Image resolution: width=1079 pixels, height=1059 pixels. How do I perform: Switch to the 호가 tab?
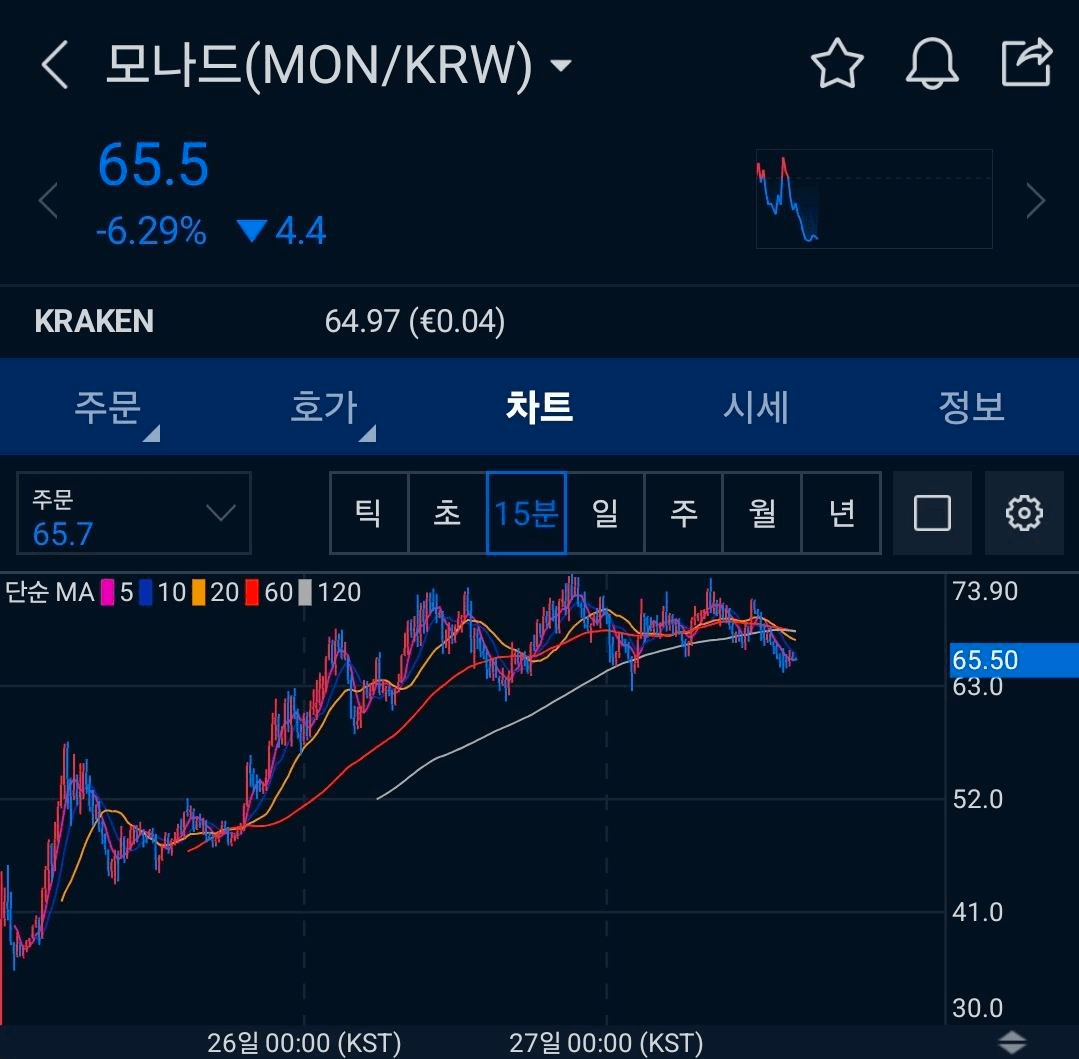(324, 407)
